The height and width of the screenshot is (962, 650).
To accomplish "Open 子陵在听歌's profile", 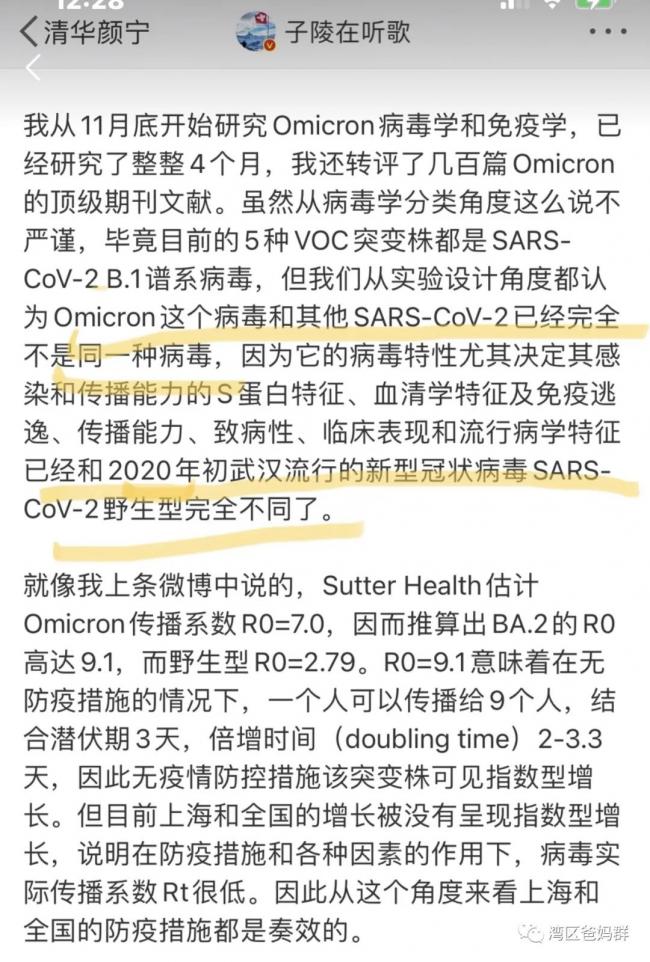I will (323, 31).
